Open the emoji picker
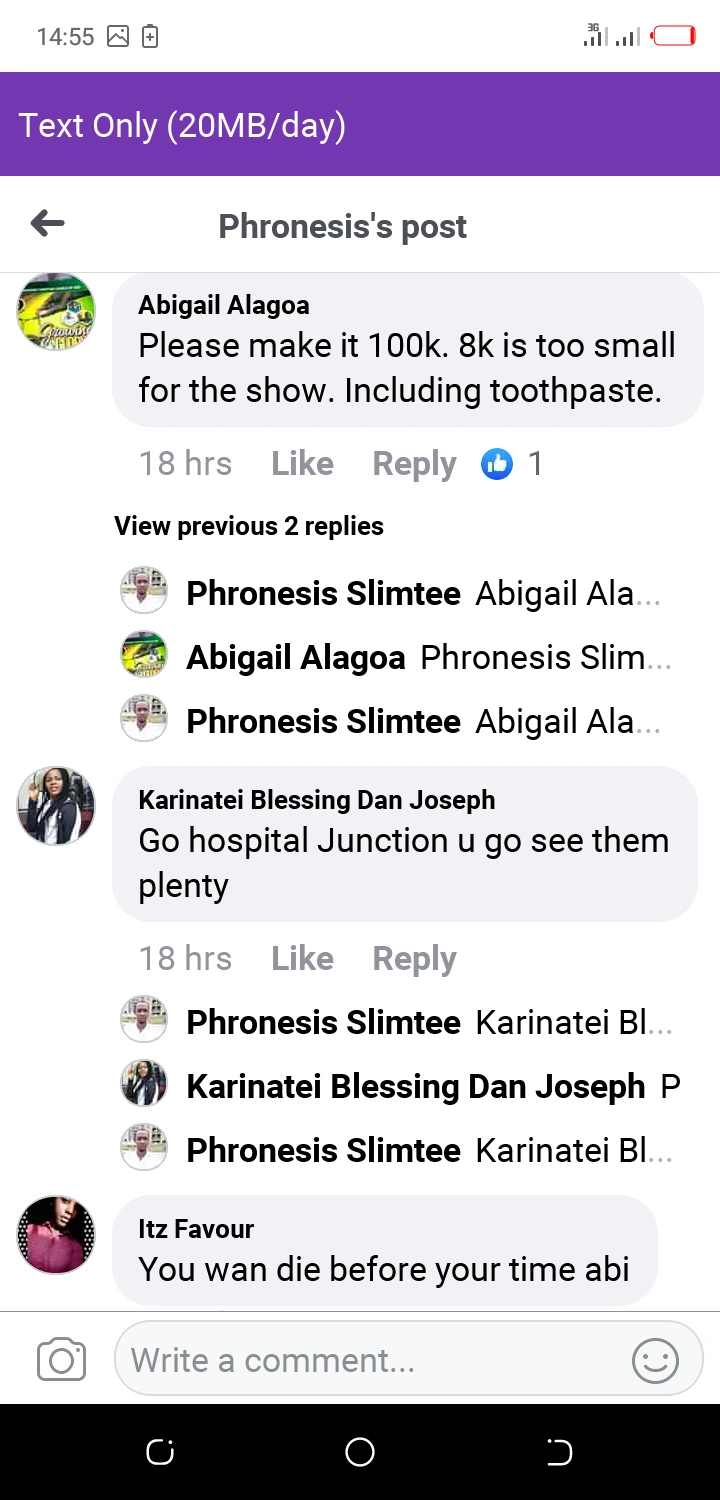Viewport: 720px width, 1500px height. click(x=655, y=1361)
